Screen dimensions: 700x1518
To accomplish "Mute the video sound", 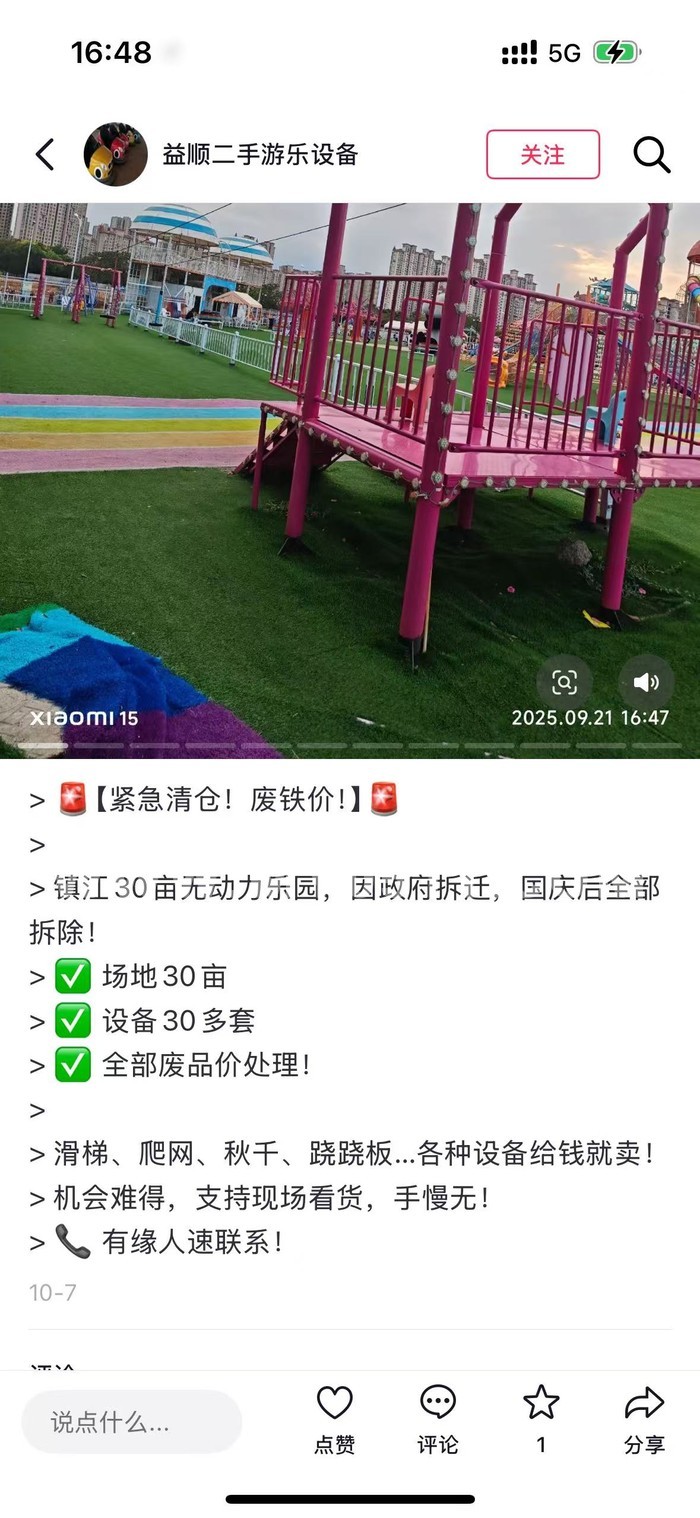I will pos(646,683).
